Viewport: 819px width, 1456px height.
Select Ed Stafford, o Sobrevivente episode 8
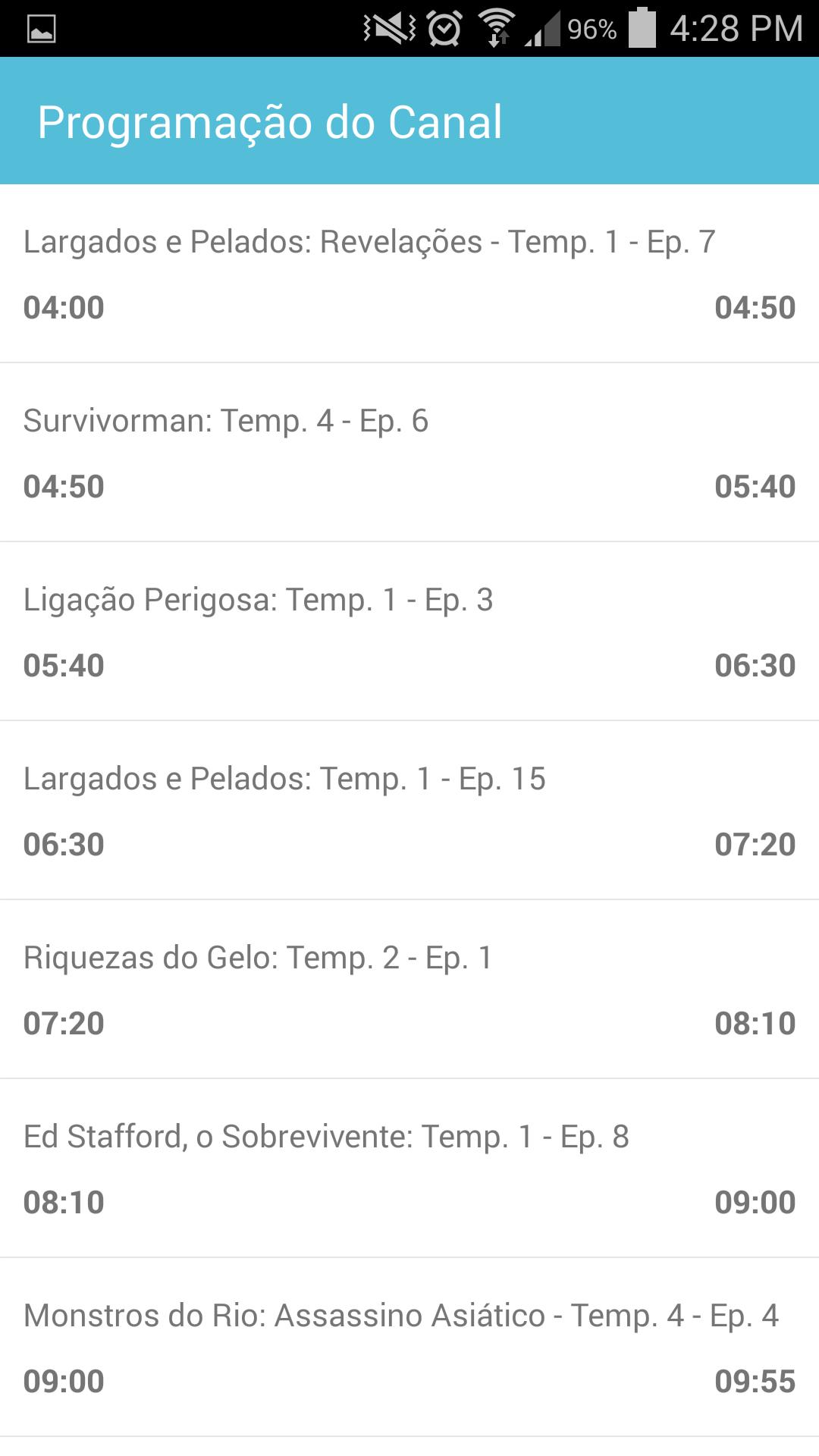click(x=409, y=1170)
